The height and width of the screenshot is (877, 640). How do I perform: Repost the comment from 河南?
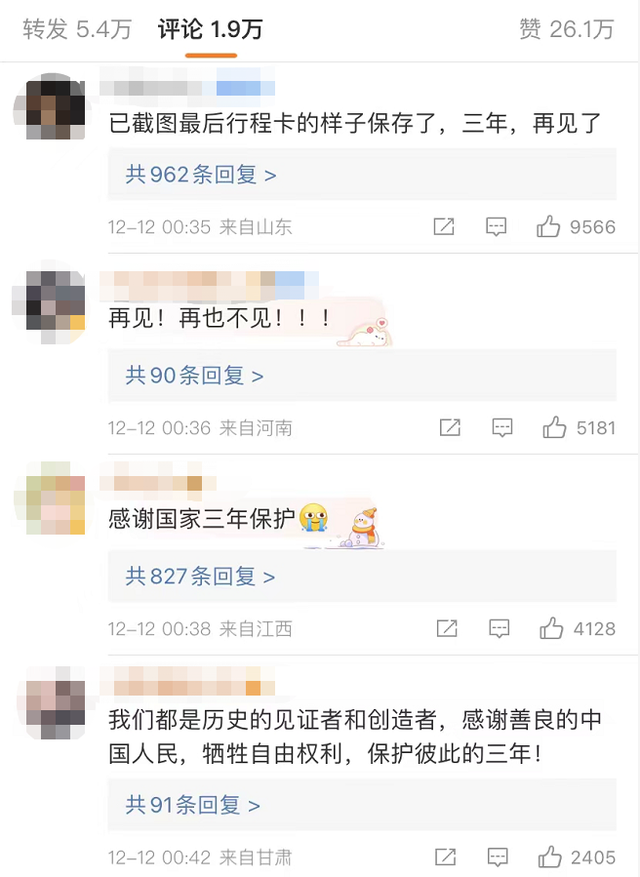(450, 428)
